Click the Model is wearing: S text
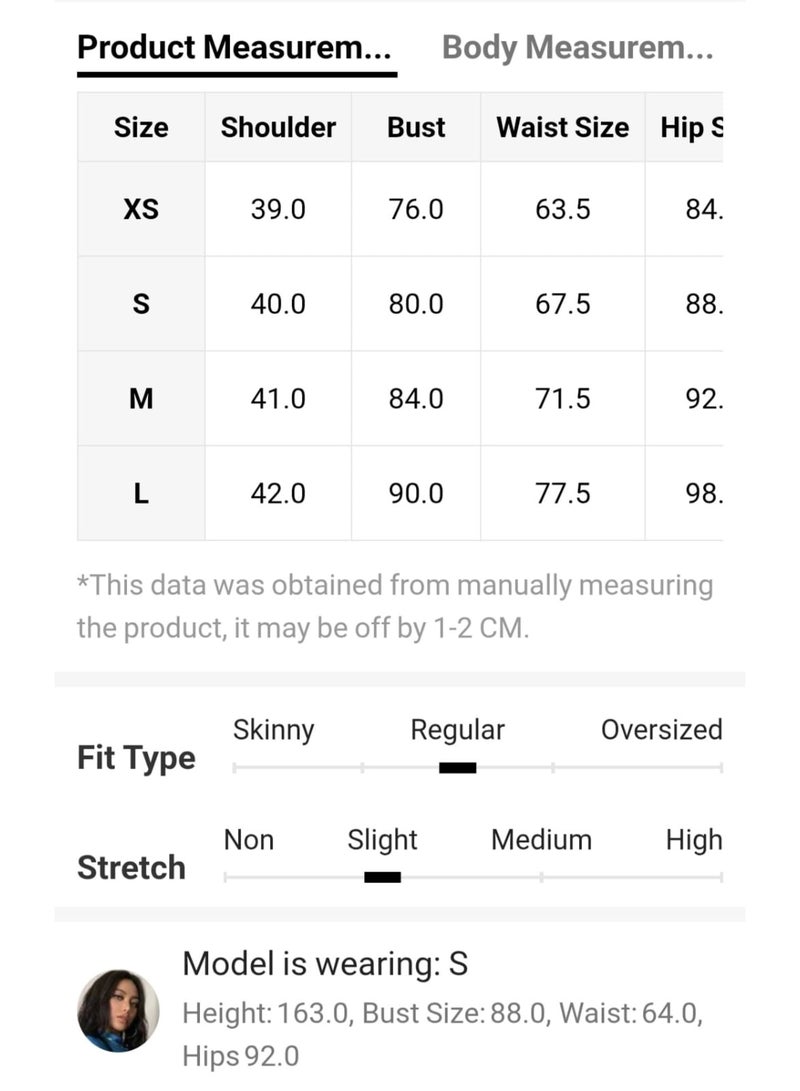 pos(326,964)
